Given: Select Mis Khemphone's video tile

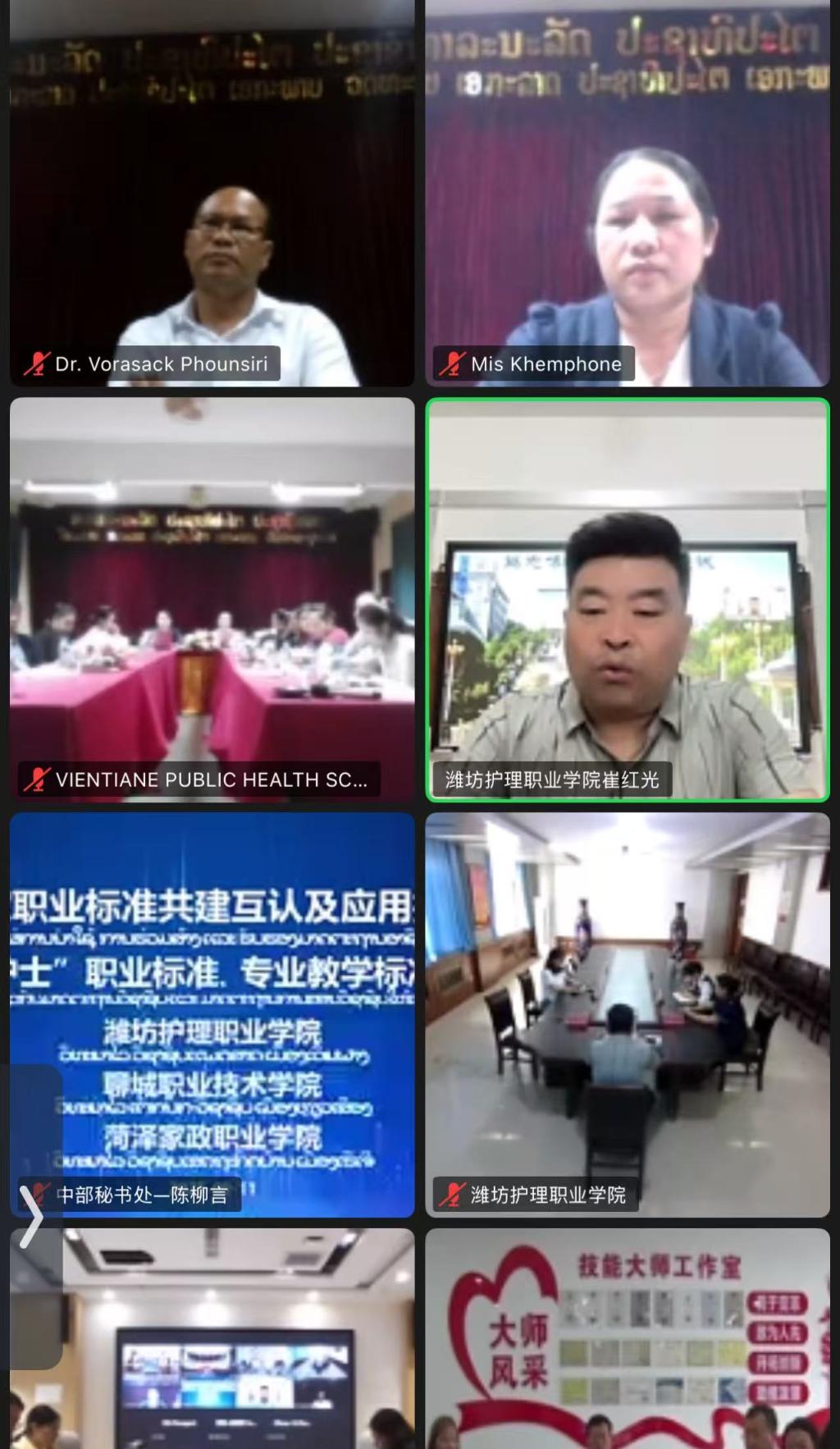Looking at the screenshot, I should [628, 193].
